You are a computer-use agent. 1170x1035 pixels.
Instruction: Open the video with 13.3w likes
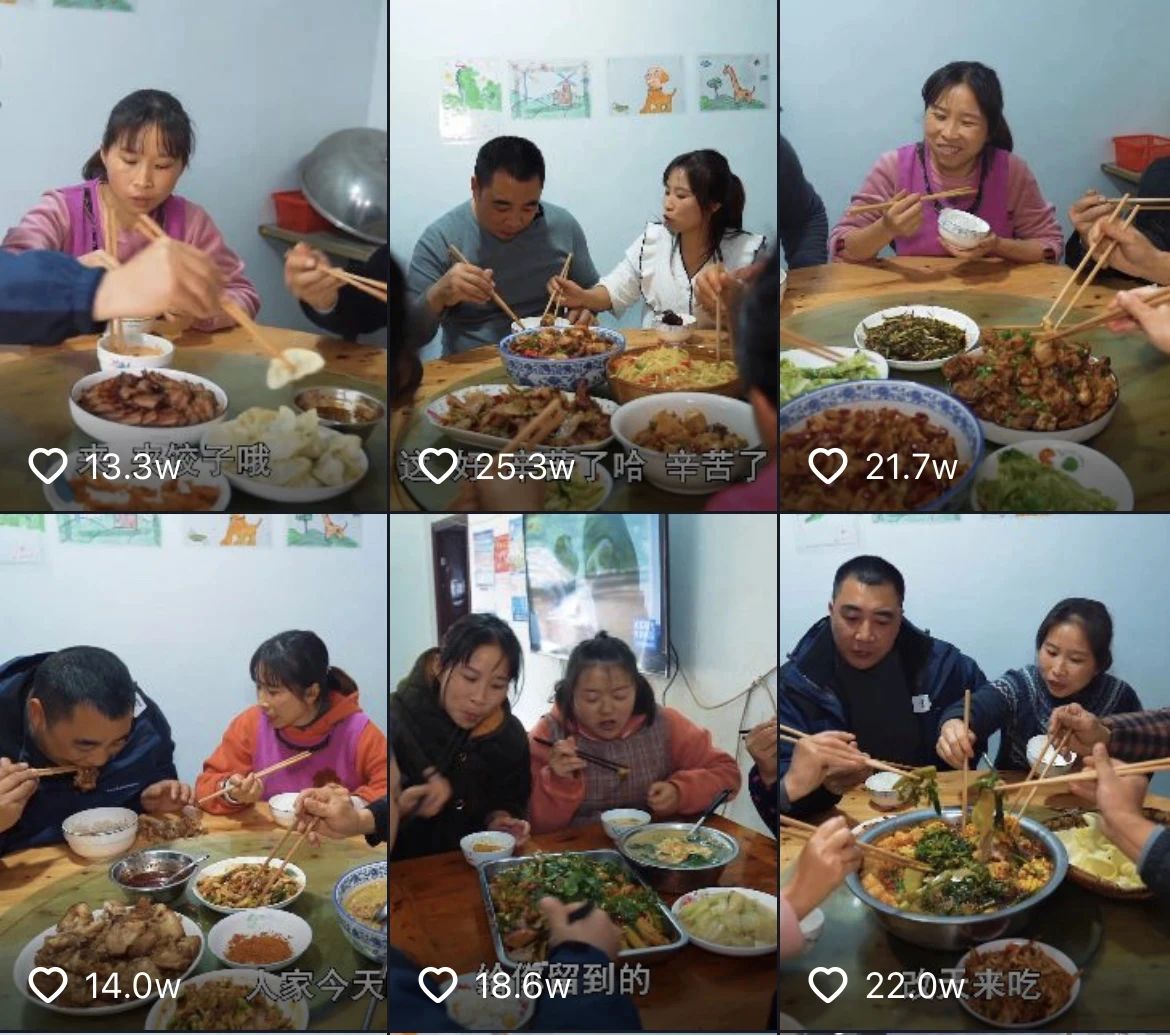(193, 255)
